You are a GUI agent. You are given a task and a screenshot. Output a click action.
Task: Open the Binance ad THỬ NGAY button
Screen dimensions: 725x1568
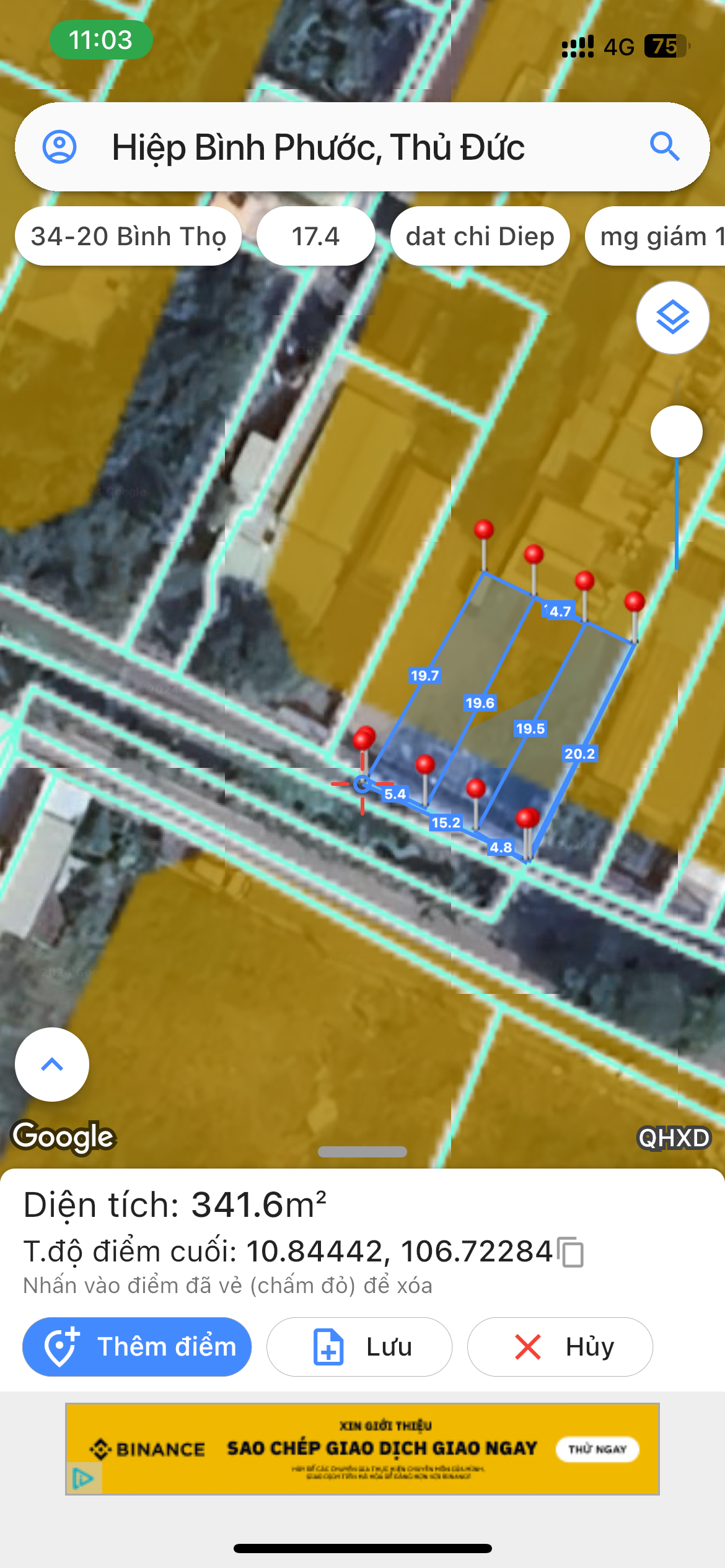pyautogui.click(x=597, y=1449)
